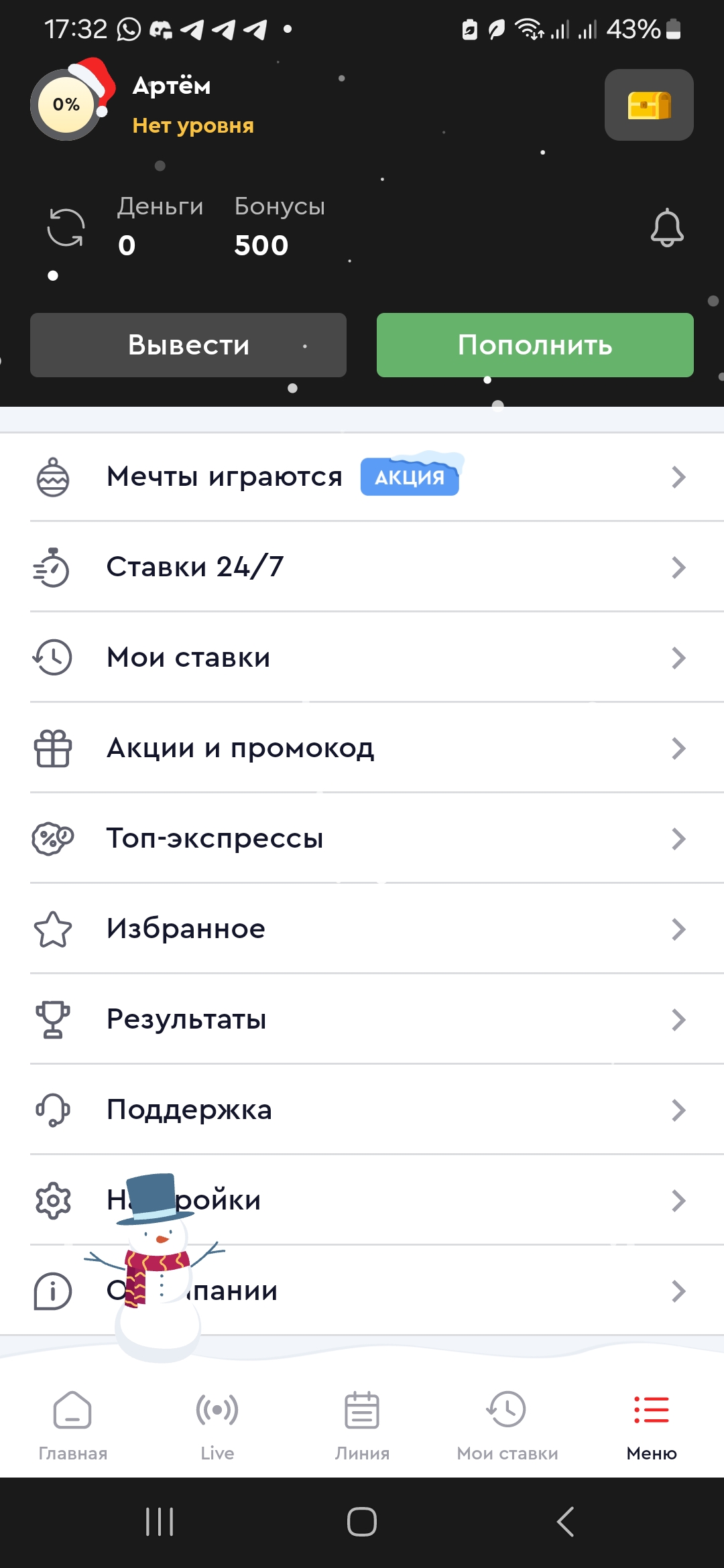Screen dimensions: 724x1568
Task: Open the settings row with the gear icon
Action: (x=402, y=1201)
